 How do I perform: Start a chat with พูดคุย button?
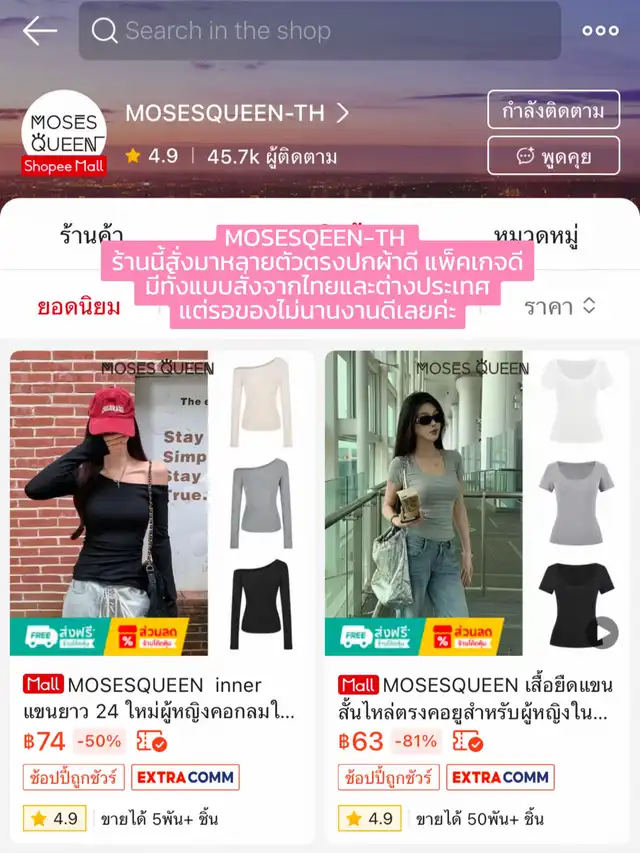coord(553,156)
